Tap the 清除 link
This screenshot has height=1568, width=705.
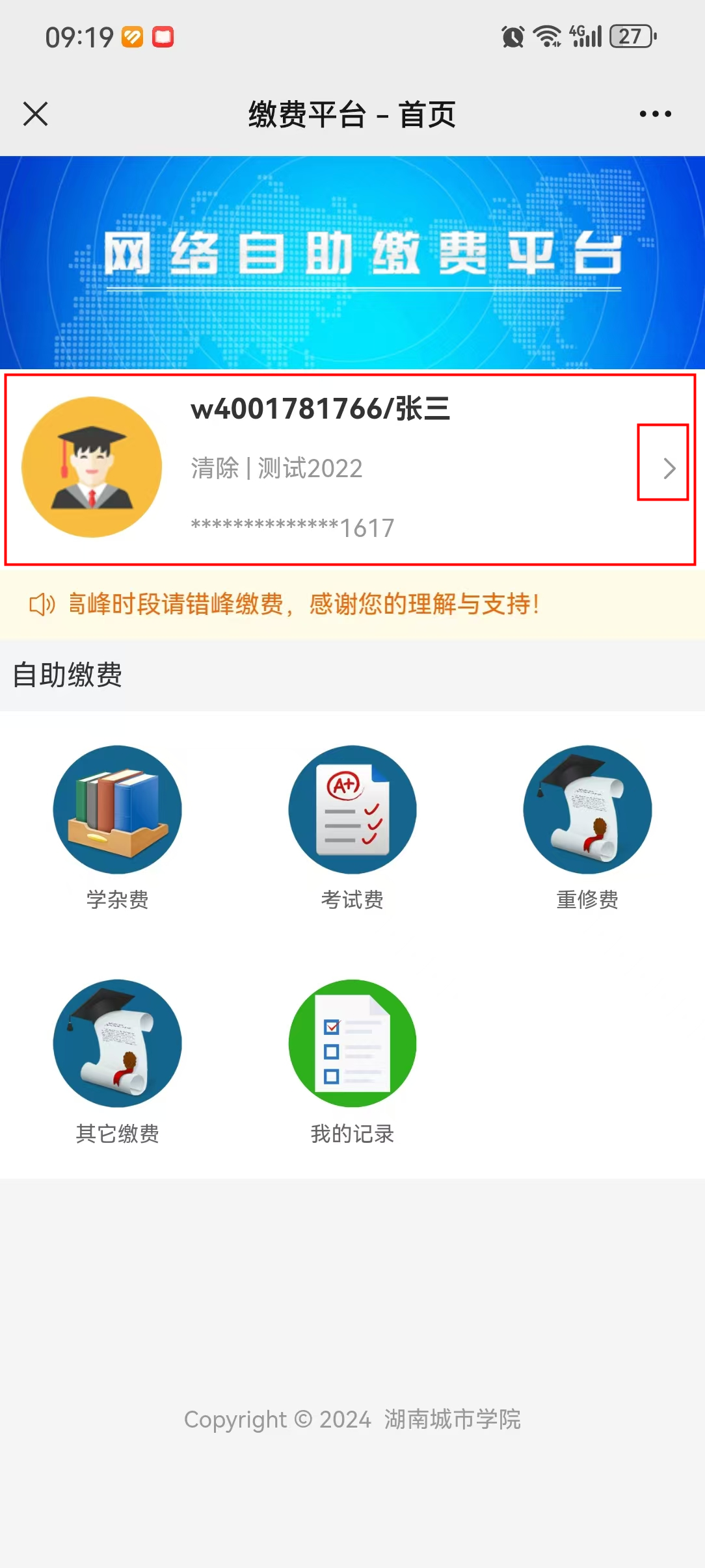[215, 468]
